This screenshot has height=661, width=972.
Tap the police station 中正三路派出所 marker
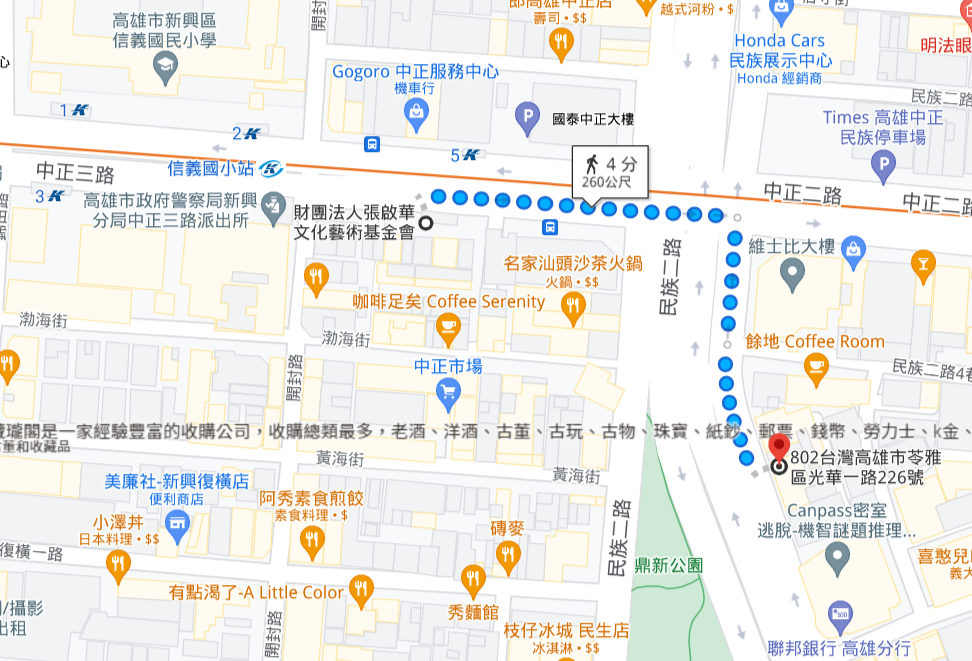(x=273, y=209)
